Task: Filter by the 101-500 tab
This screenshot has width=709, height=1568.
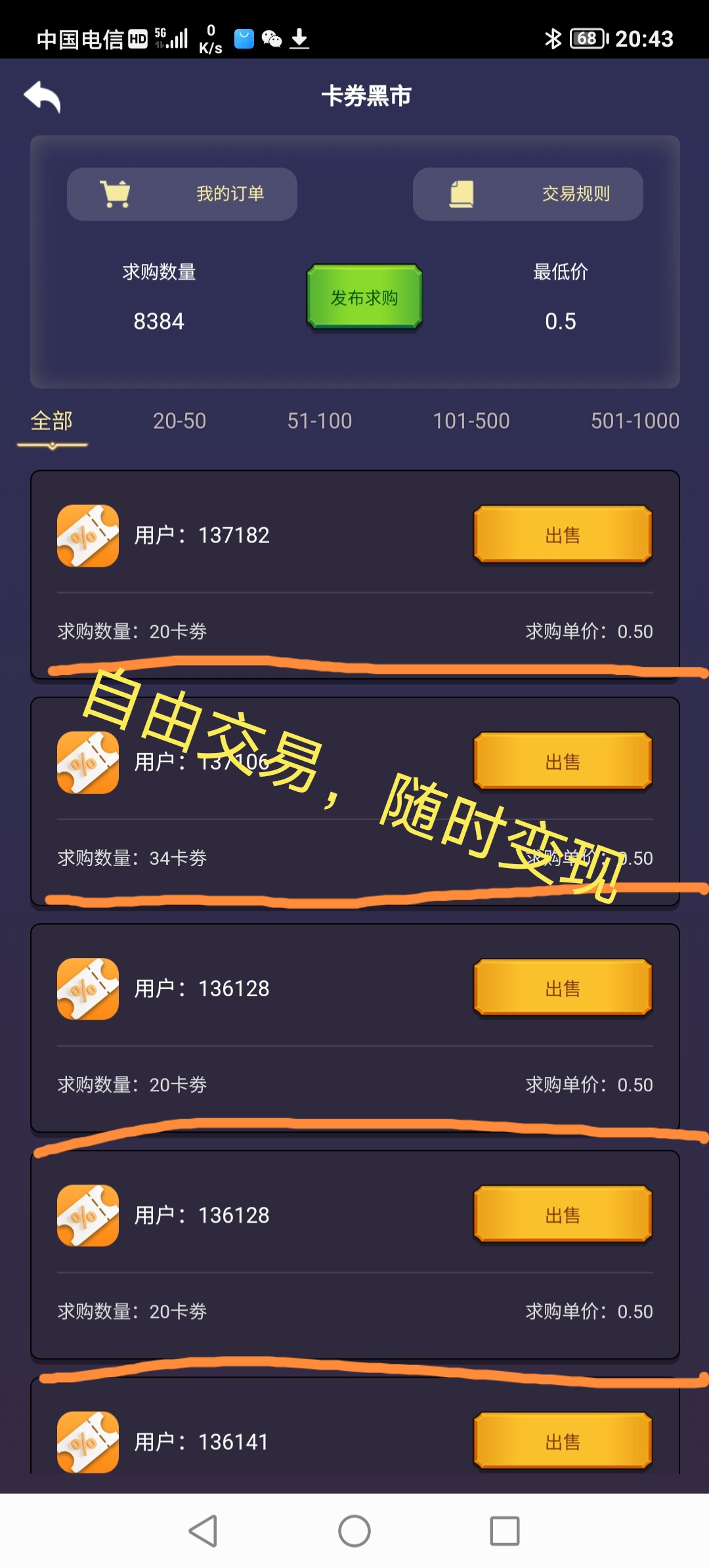Action: pyautogui.click(x=471, y=421)
